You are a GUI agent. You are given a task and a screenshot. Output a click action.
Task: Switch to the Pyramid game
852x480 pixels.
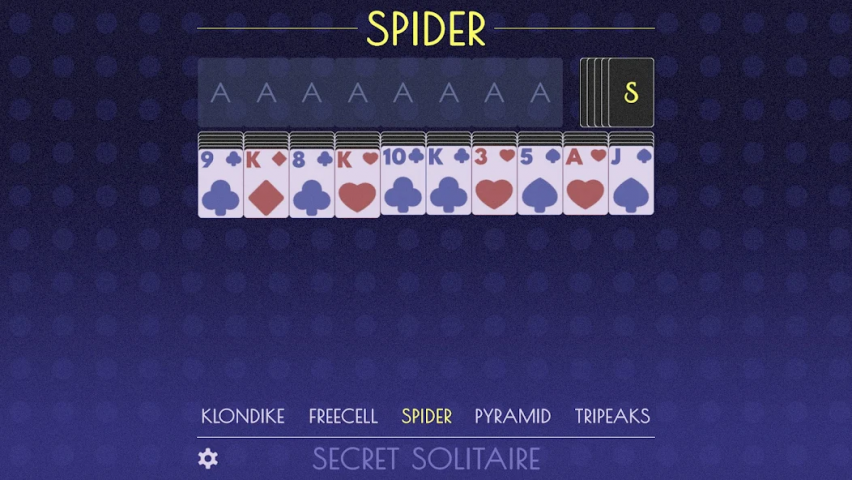pyautogui.click(x=512, y=416)
